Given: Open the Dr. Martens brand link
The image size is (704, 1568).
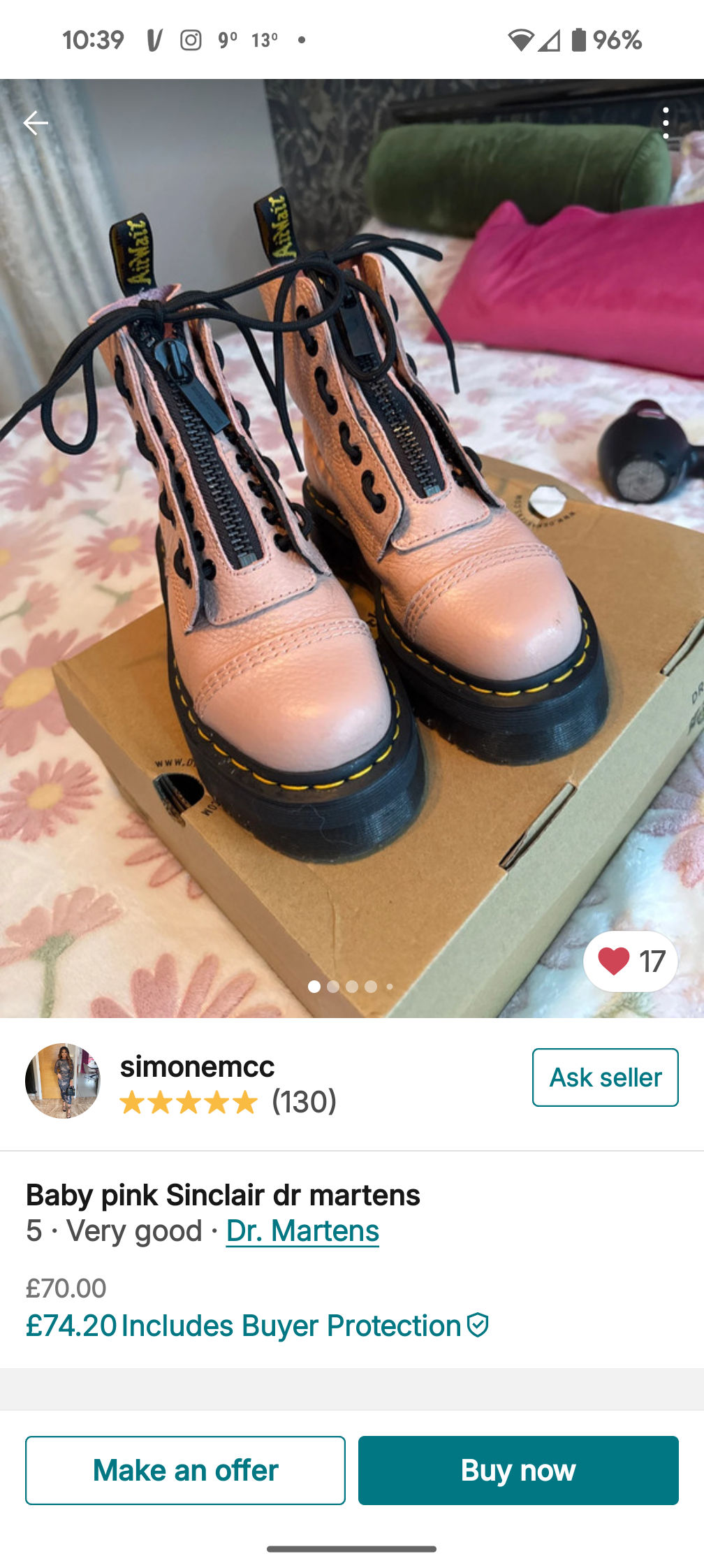Looking at the screenshot, I should [302, 1231].
